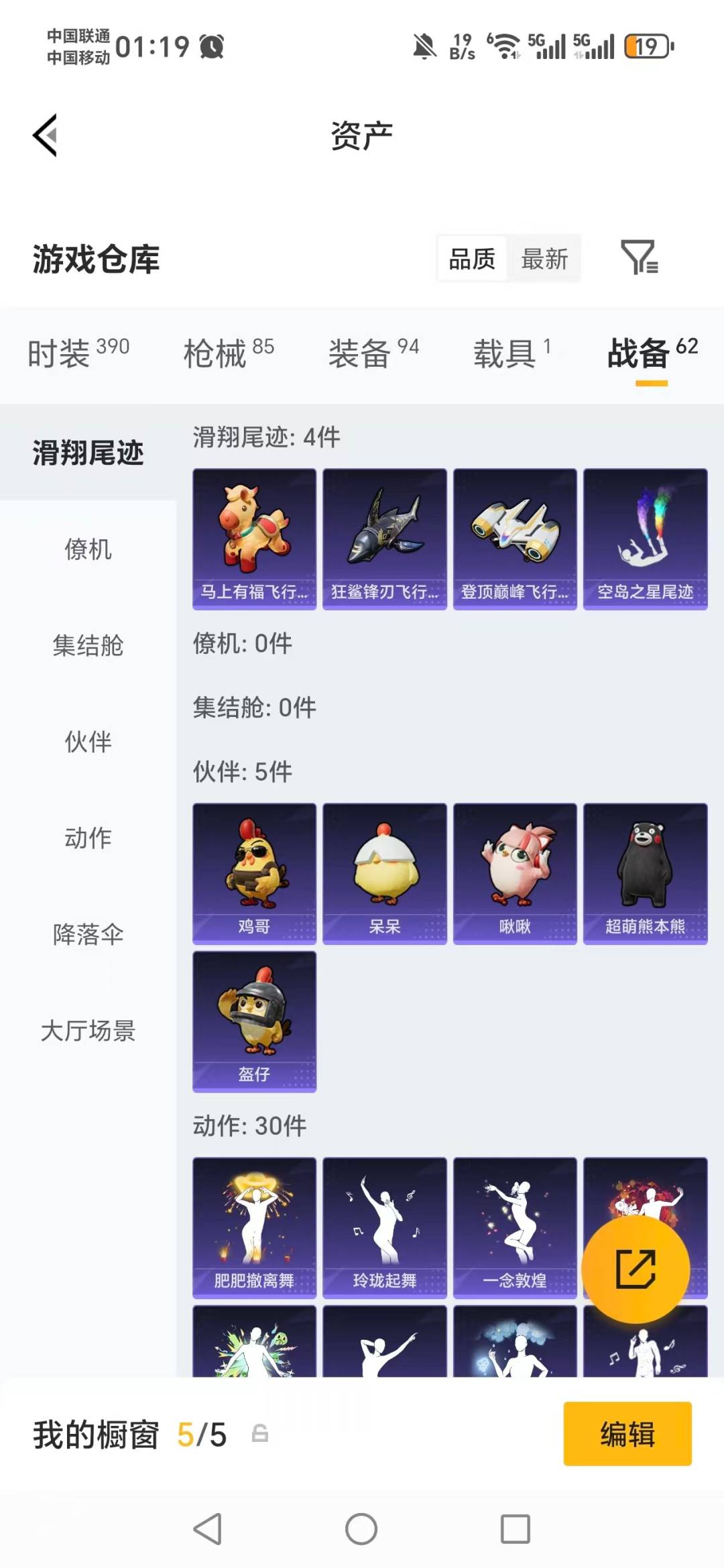Open the 空岛之星尾迹 glide trail
This screenshot has height=1568, width=724.
646,539
